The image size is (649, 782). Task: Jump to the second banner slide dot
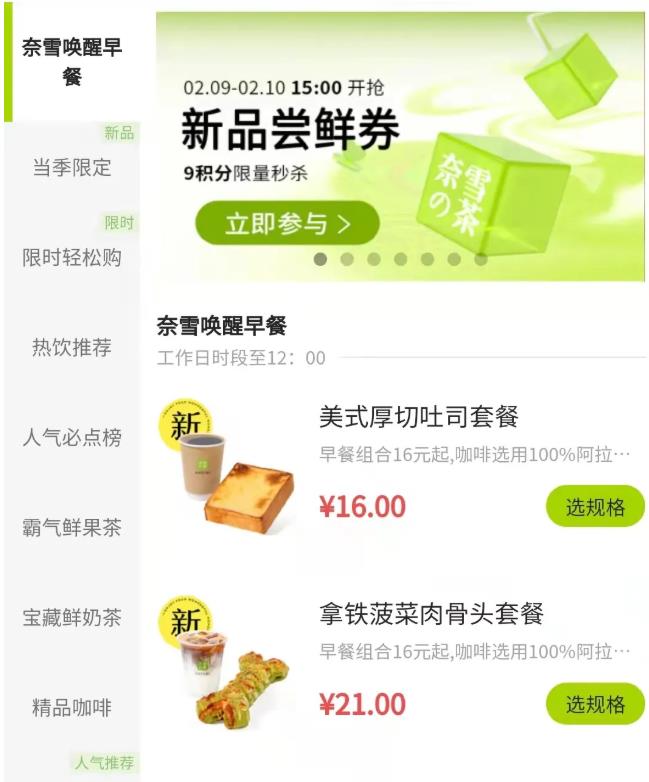(347, 259)
